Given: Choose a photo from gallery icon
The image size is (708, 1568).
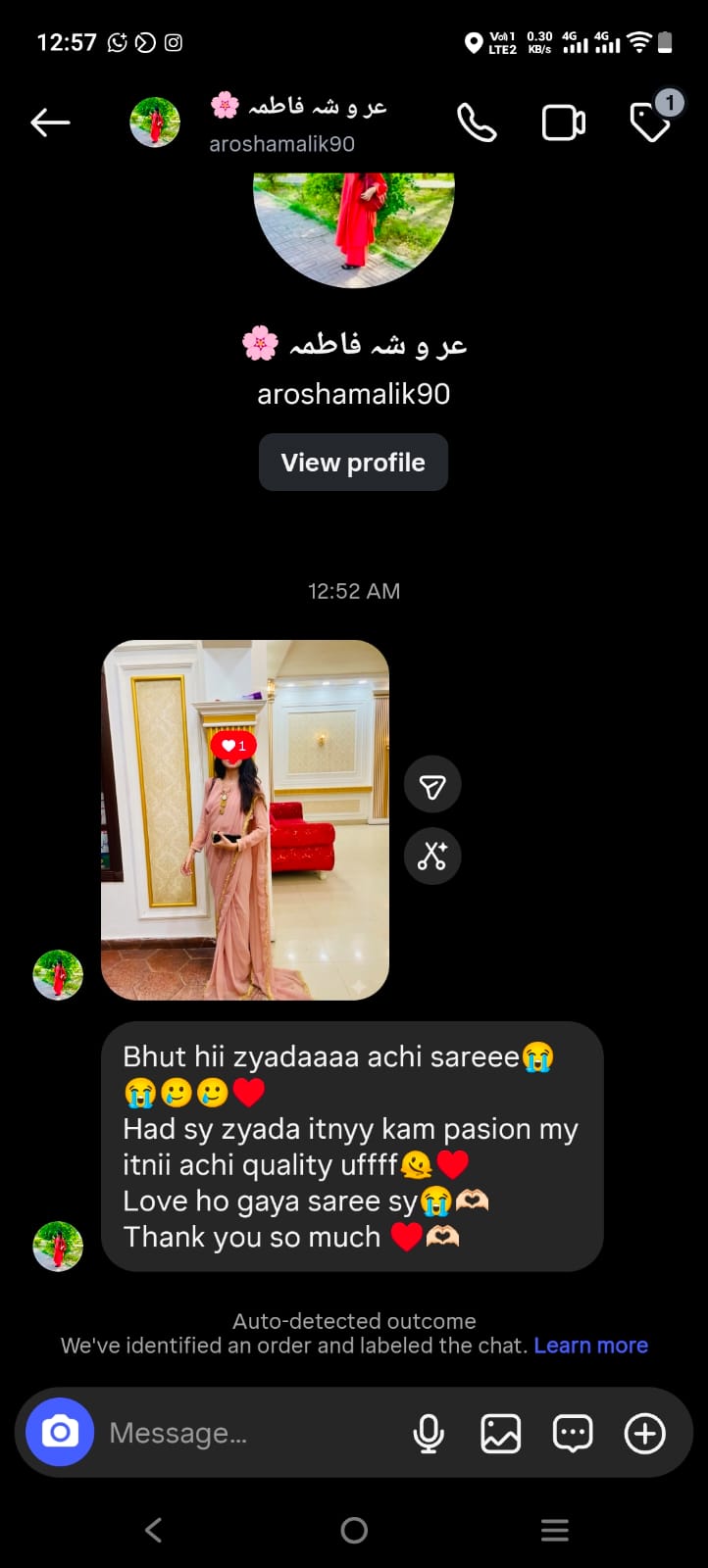Looking at the screenshot, I should click(500, 1434).
